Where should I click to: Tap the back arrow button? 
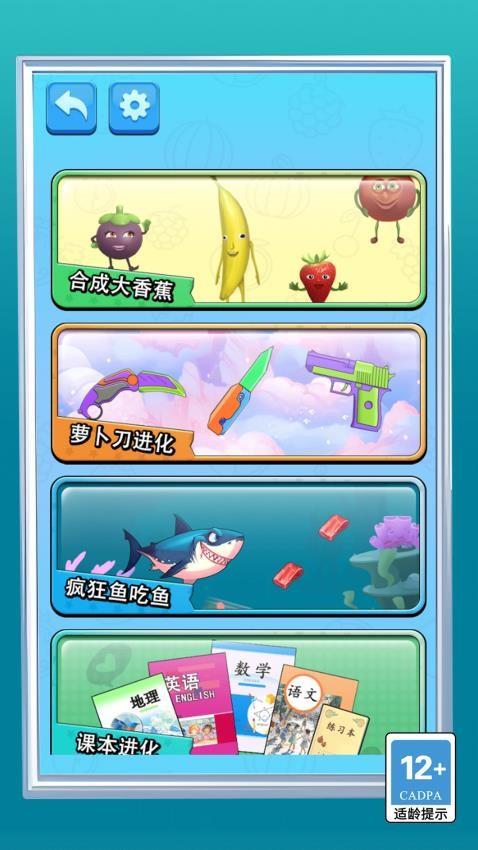(x=71, y=108)
